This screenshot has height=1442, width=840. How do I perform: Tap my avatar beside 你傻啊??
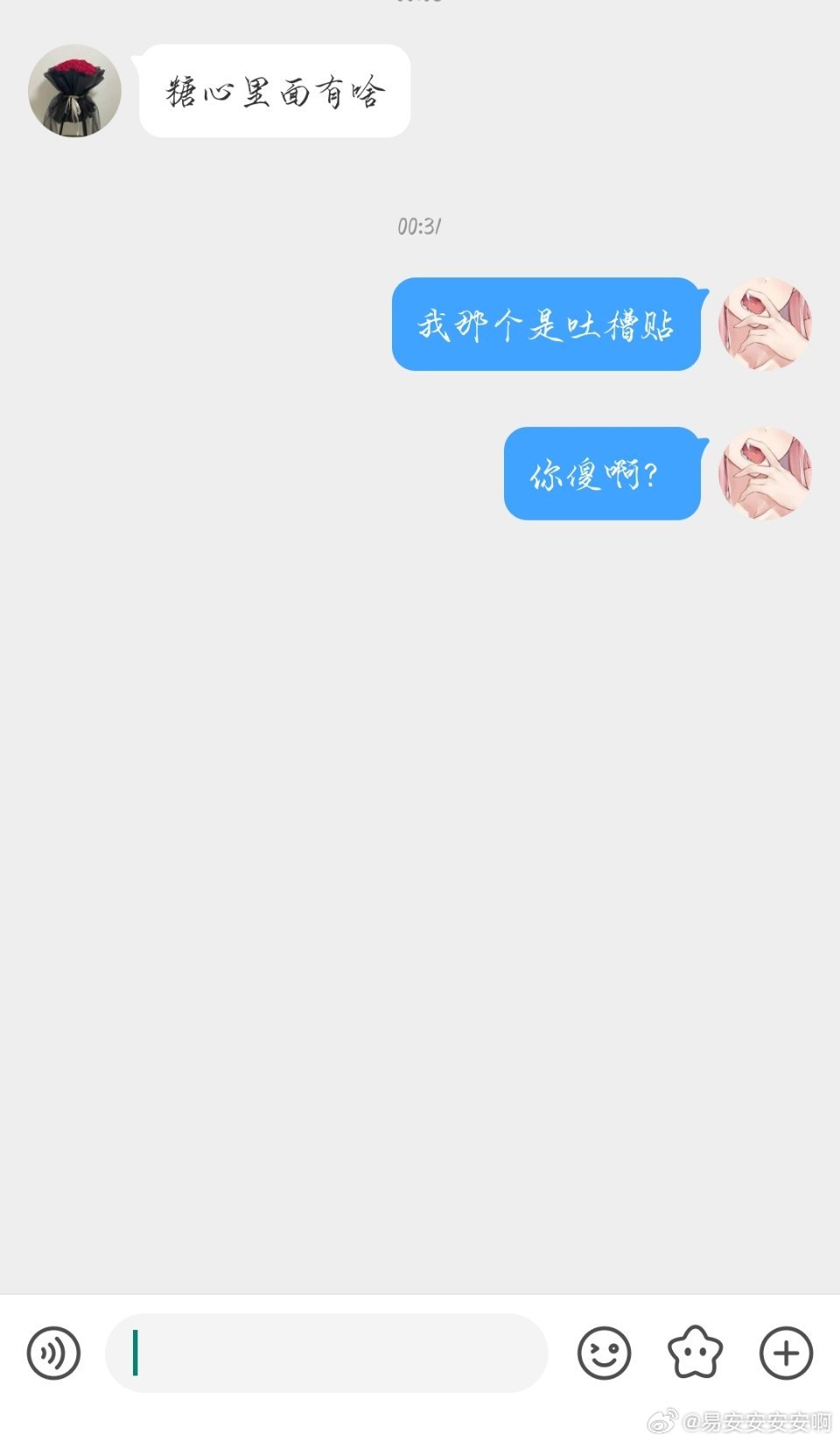coord(765,473)
